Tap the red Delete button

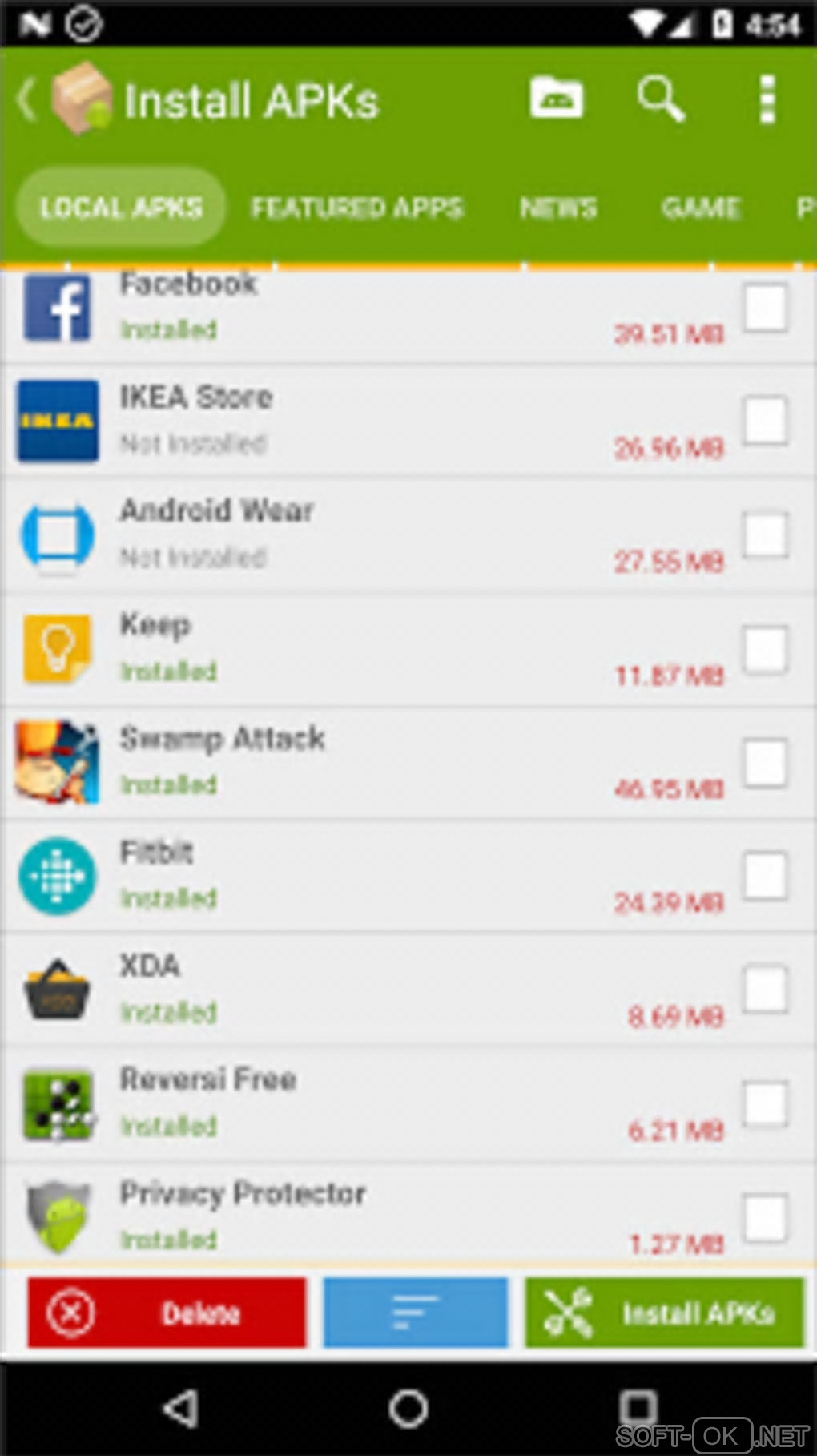167,1313
